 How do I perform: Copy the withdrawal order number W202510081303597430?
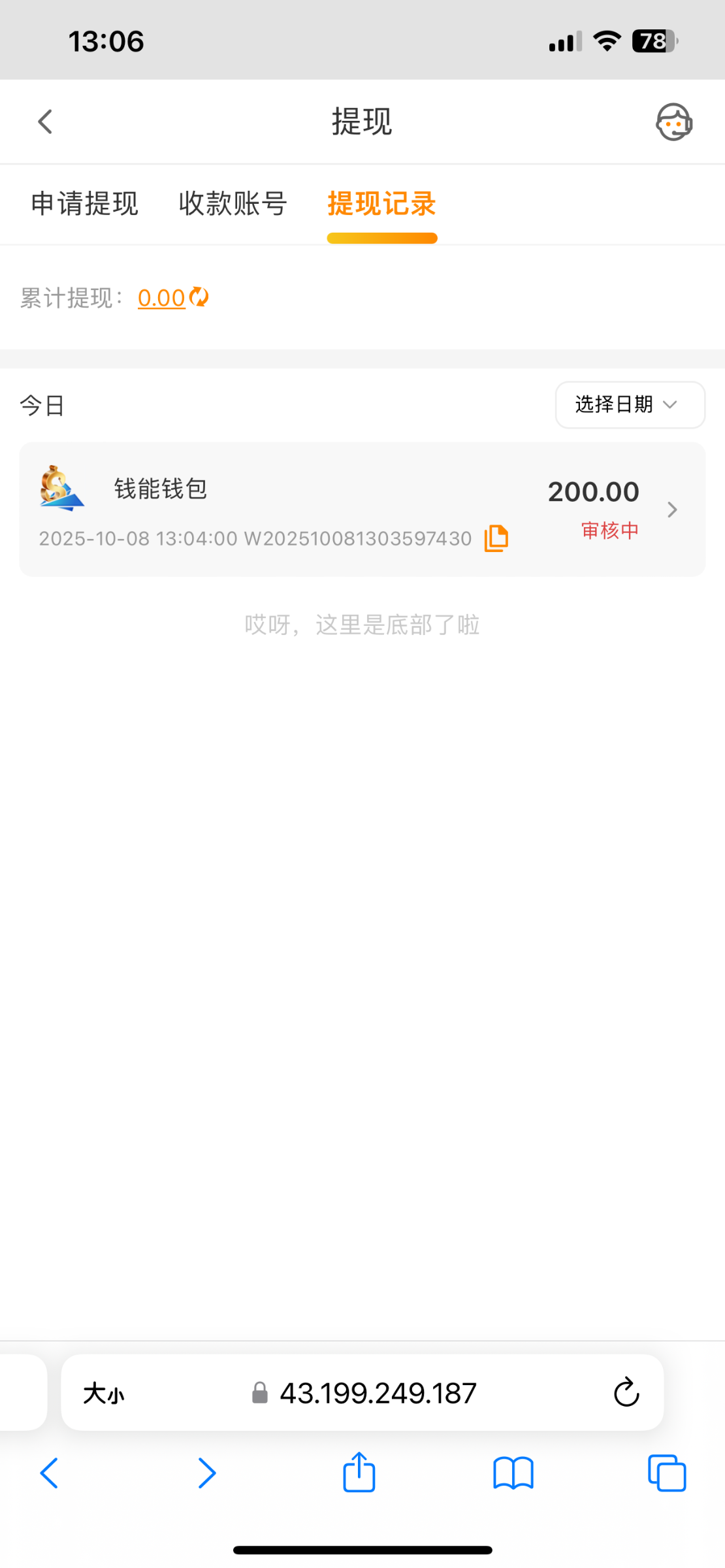click(495, 538)
